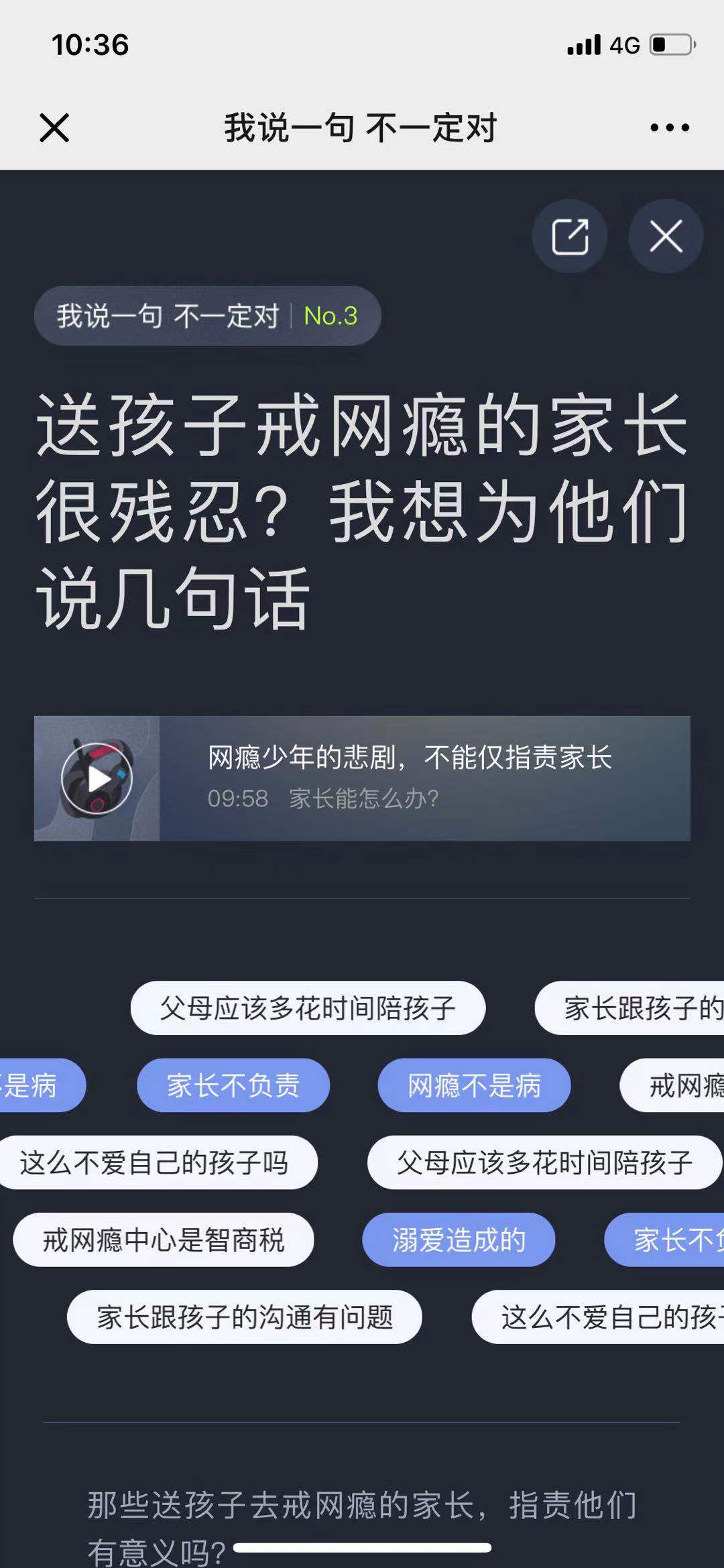Share this article via the share icon

(x=570, y=237)
